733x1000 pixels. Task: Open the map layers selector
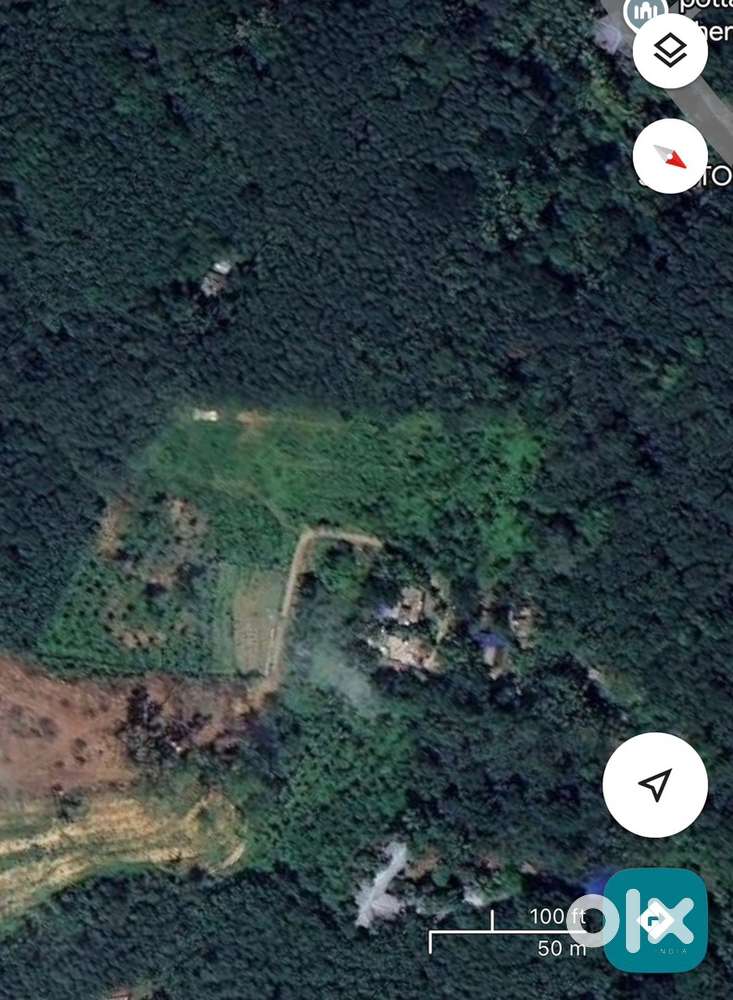[x=670, y=50]
